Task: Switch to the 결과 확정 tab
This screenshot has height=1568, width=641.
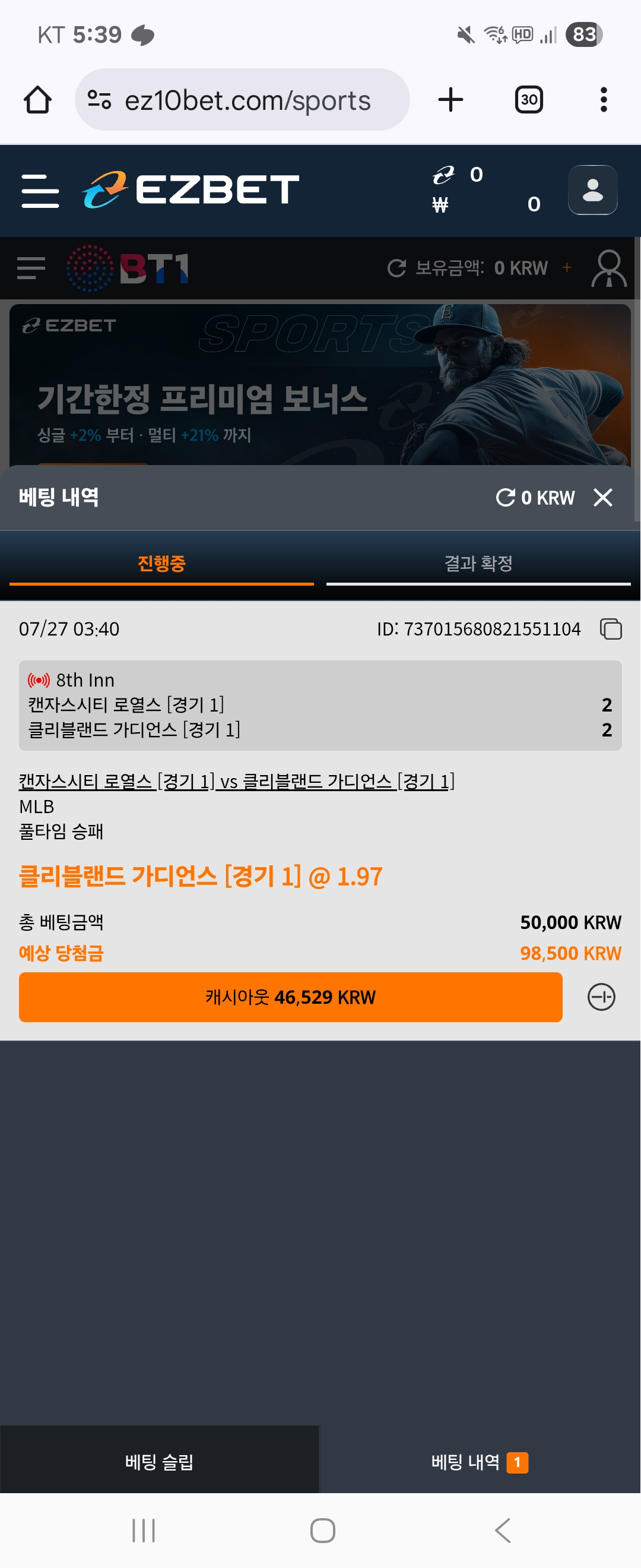Action: click(478, 564)
